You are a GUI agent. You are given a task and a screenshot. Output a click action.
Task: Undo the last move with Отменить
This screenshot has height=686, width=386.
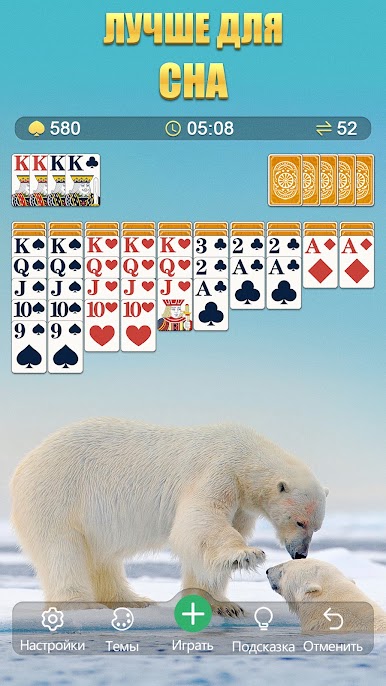tap(333, 630)
